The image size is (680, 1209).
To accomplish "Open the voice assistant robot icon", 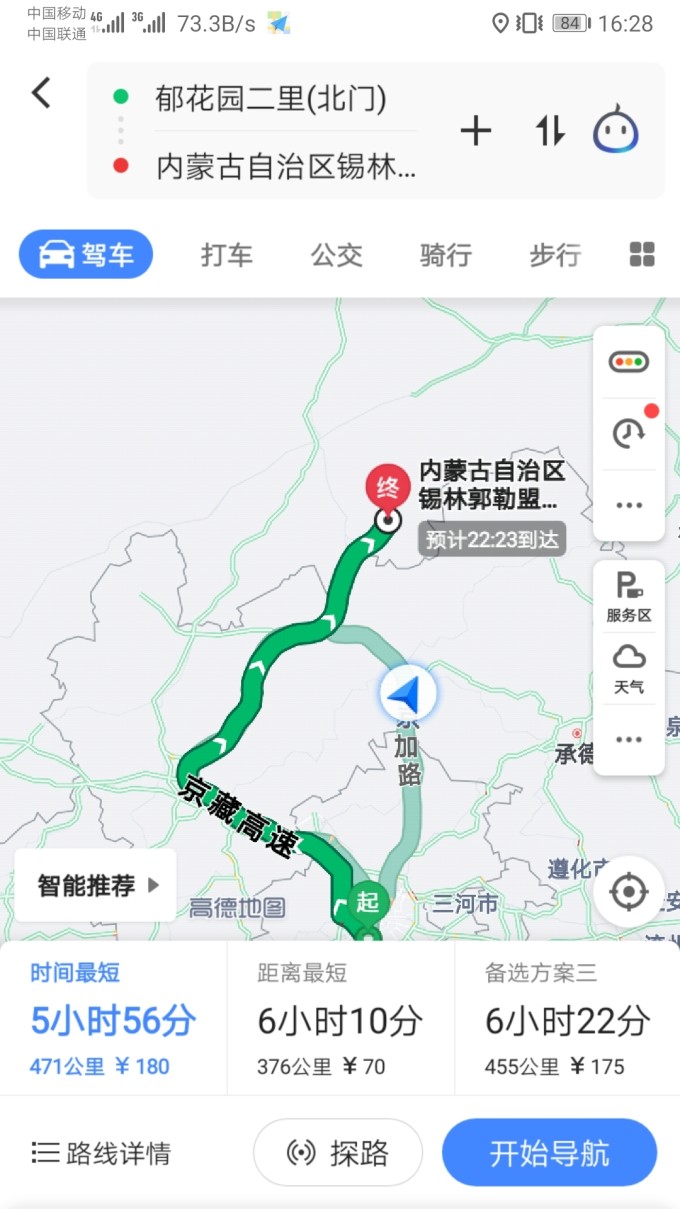I will (x=616, y=129).
